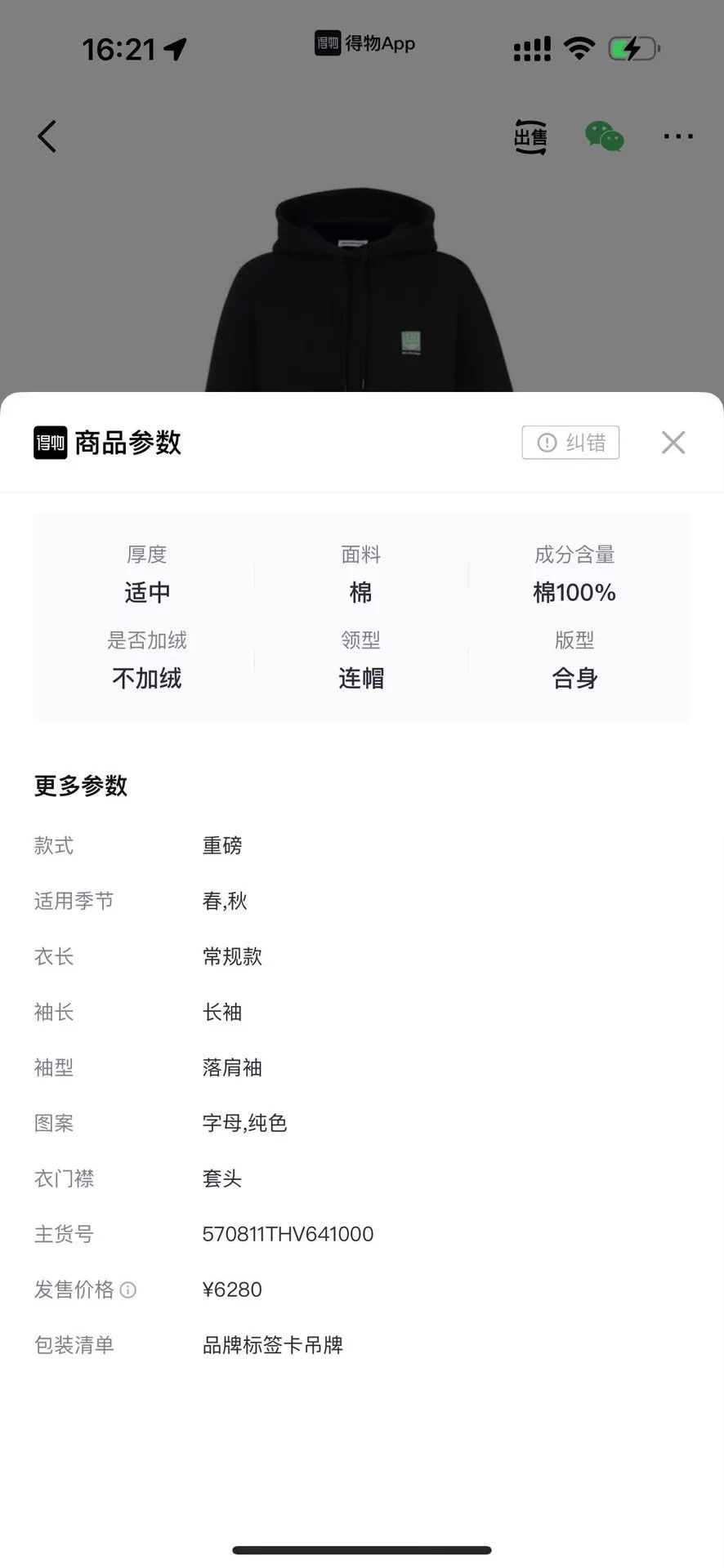
Task: Open the three-dot overflow menu
Action: [x=678, y=136]
